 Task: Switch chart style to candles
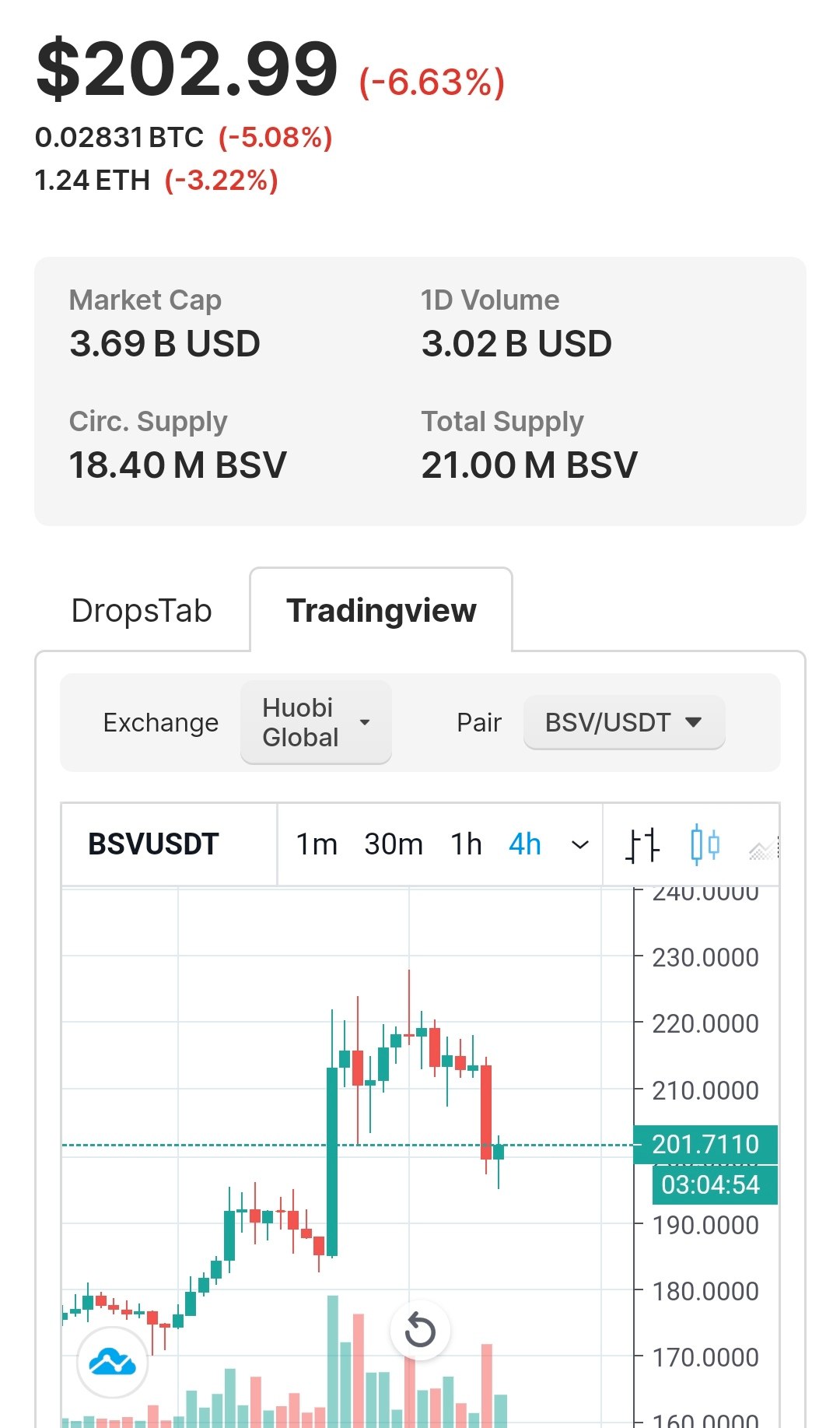705,845
